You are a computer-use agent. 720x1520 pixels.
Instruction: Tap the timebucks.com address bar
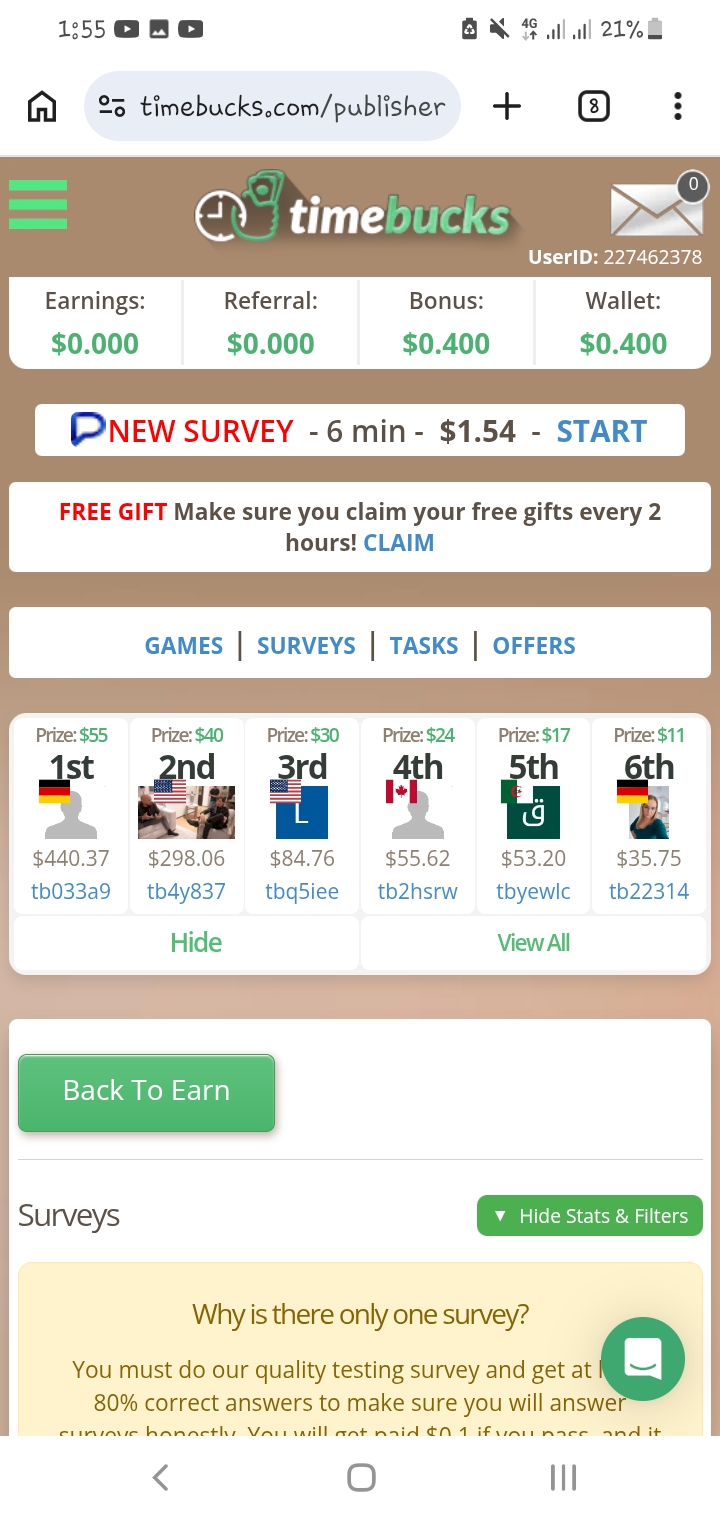290,106
